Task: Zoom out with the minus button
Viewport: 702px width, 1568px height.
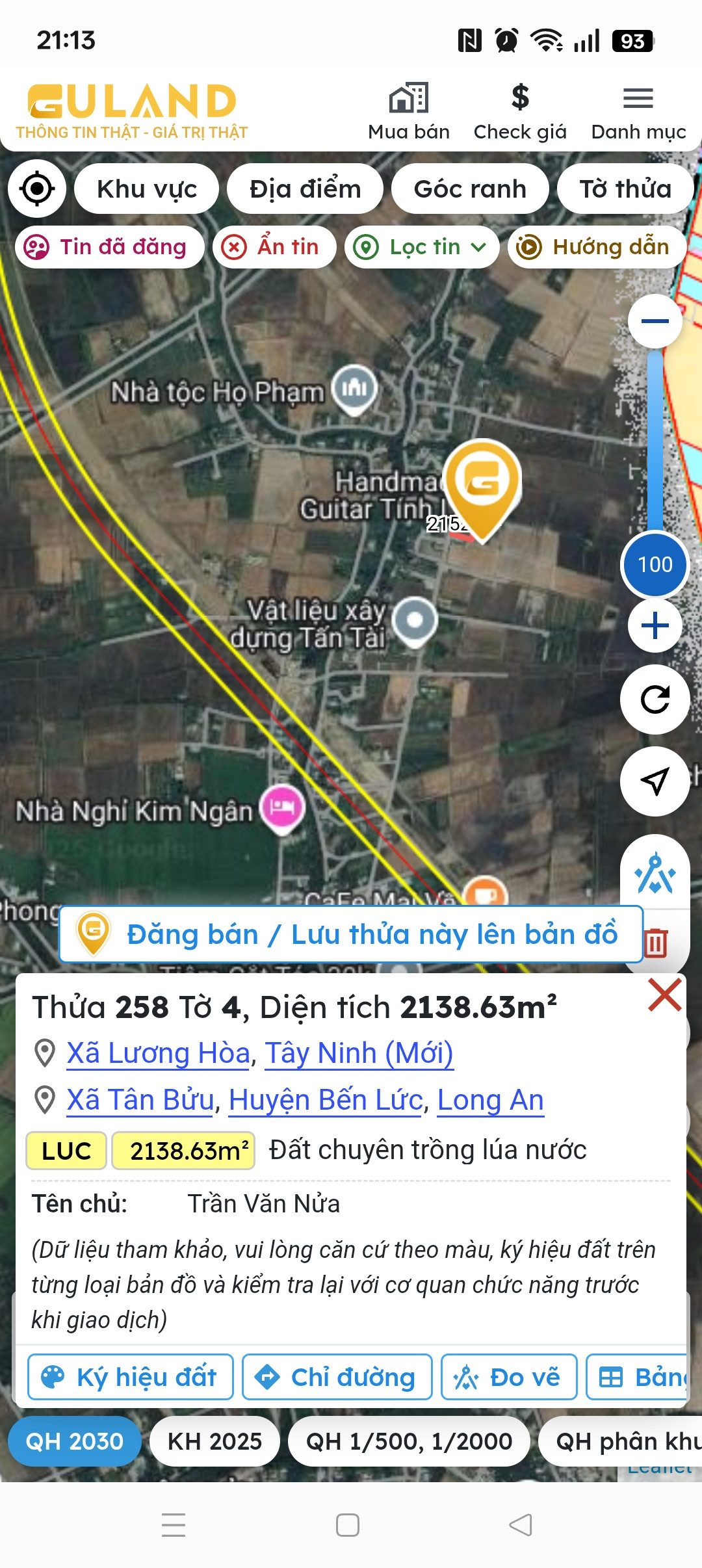Action: pos(655,321)
